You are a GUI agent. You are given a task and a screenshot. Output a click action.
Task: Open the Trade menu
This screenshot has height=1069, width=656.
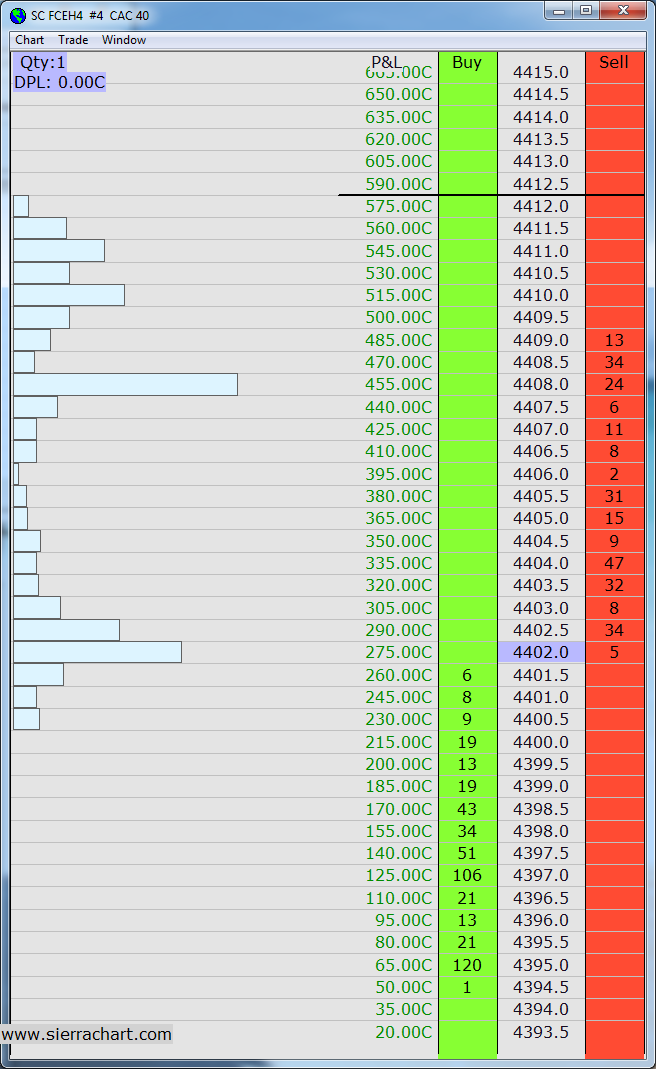(x=73, y=40)
